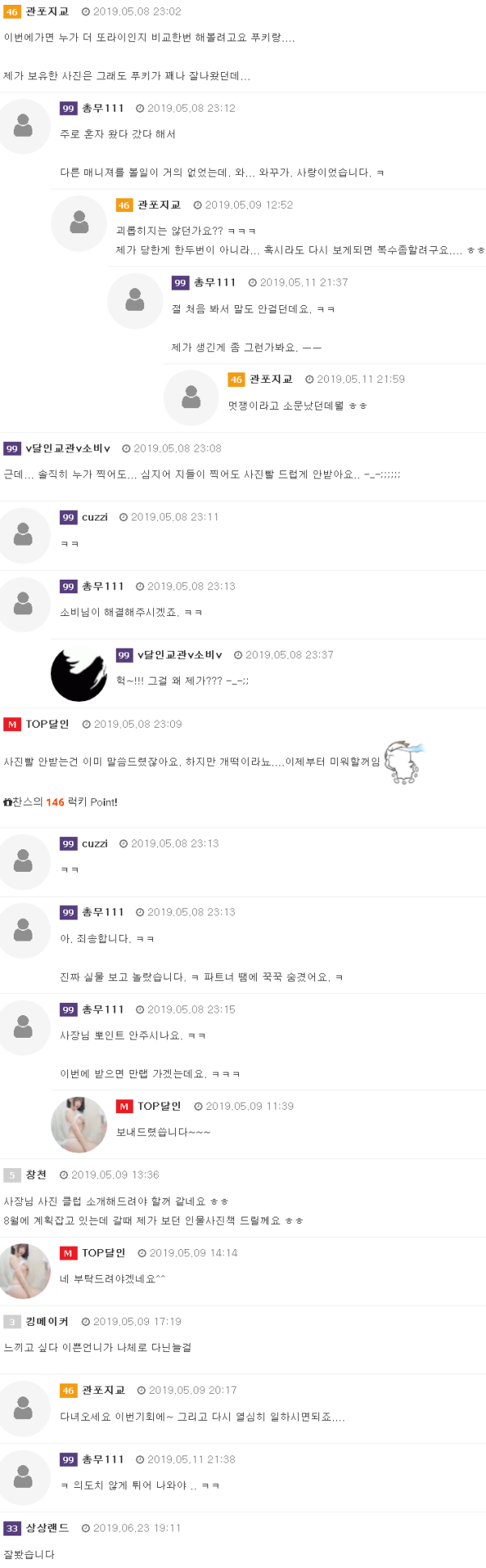
Task: Tap the black wing avatar of v달인교관v소비v
Action: (x=79, y=674)
